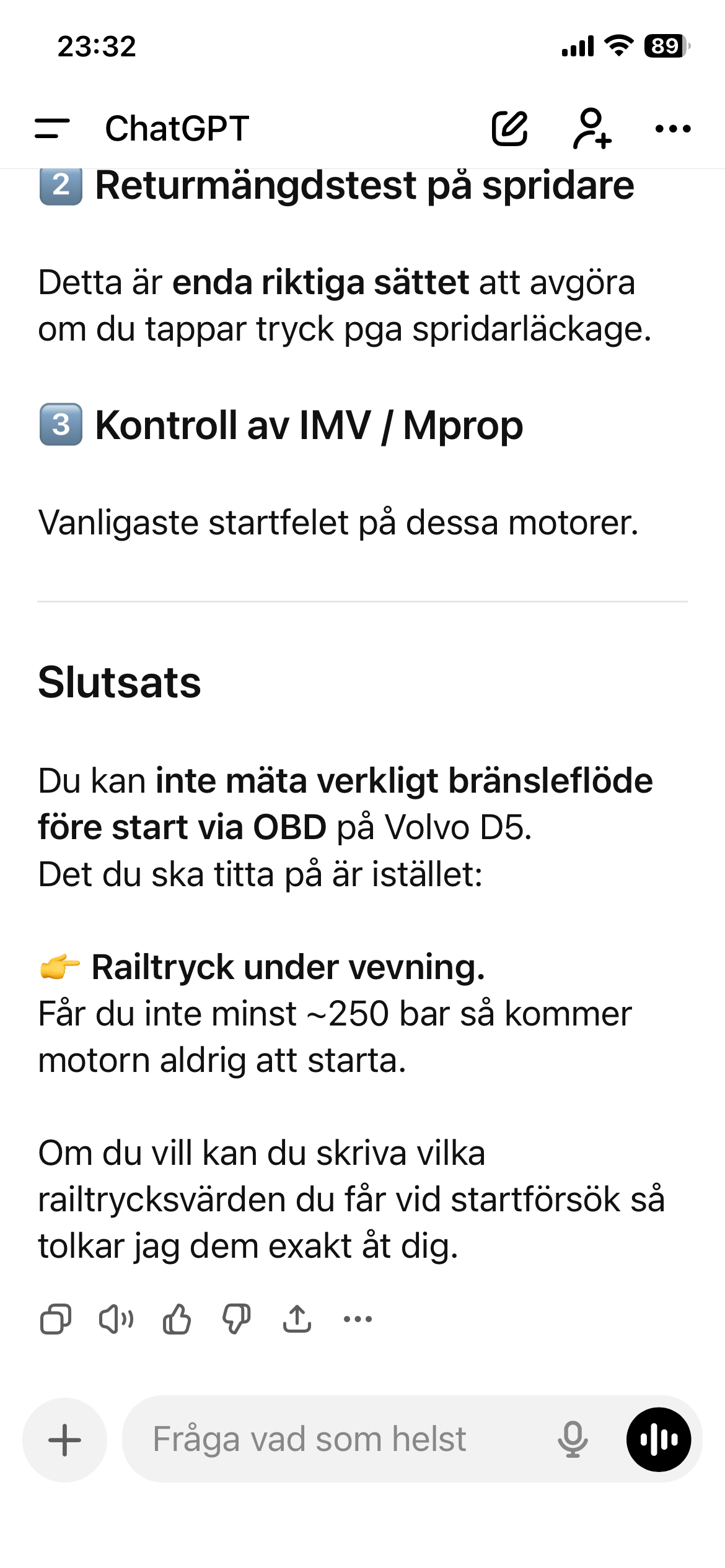Start dictation with the microphone
Screen dimensions: 725x1568
(x=572, y=1439)
